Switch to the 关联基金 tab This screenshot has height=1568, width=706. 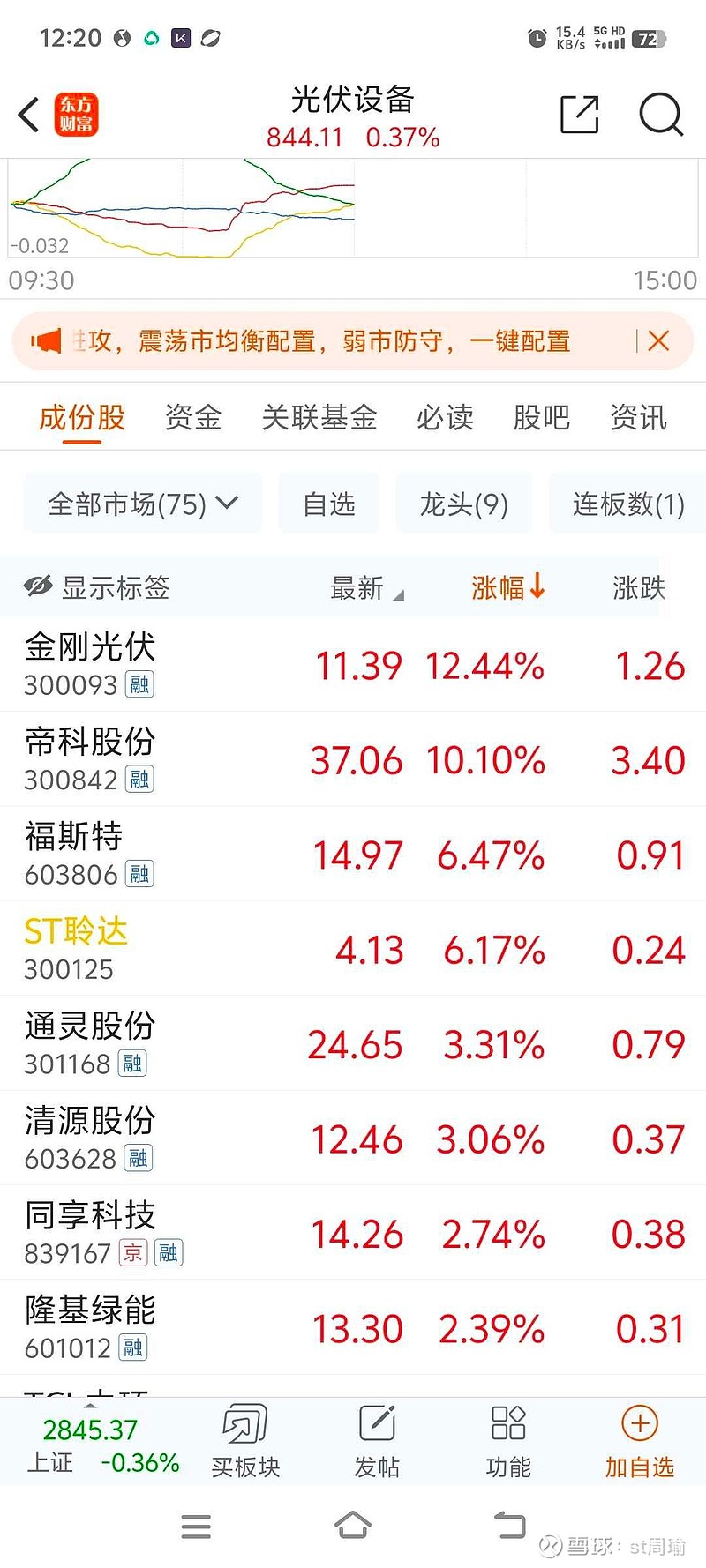[319, 417]
